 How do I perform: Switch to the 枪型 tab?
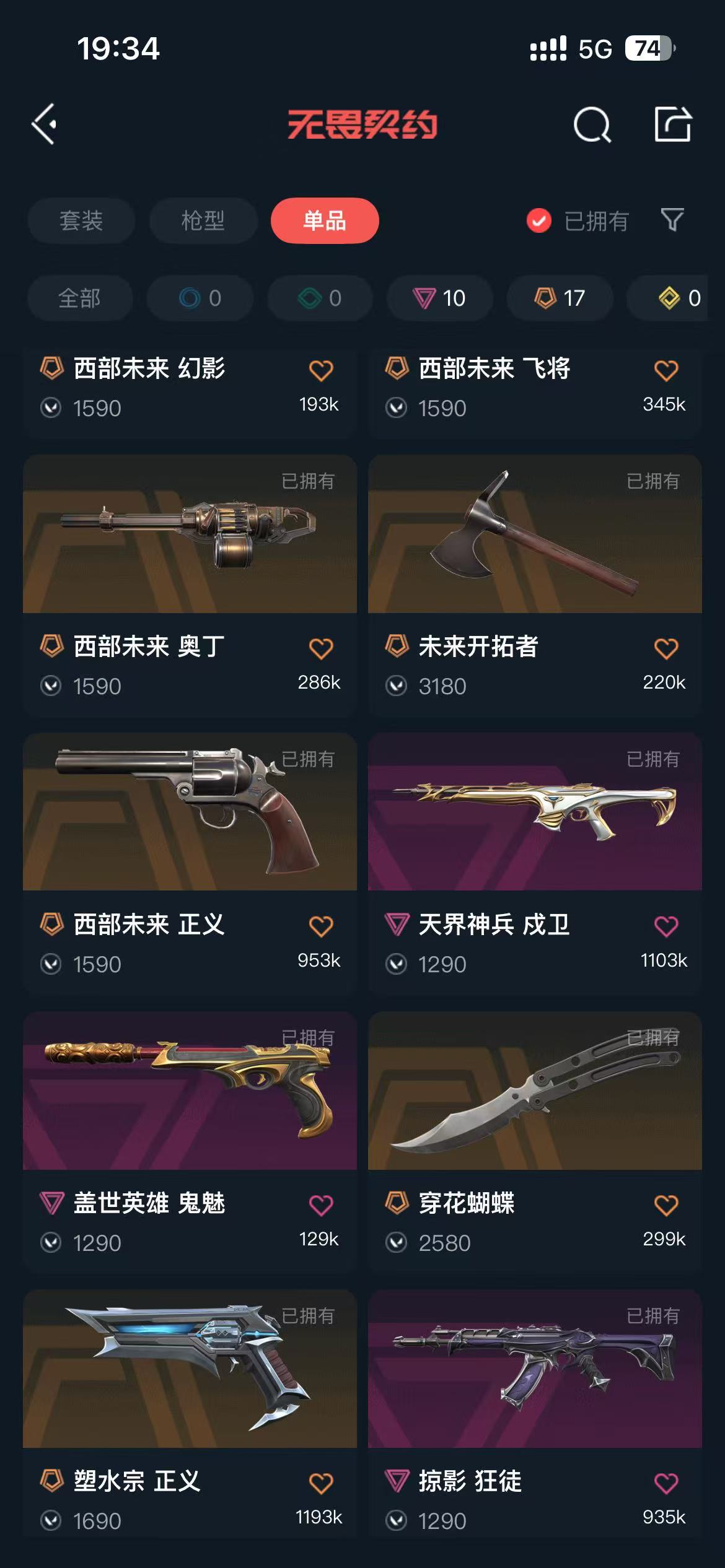click(x=203, y=220)
